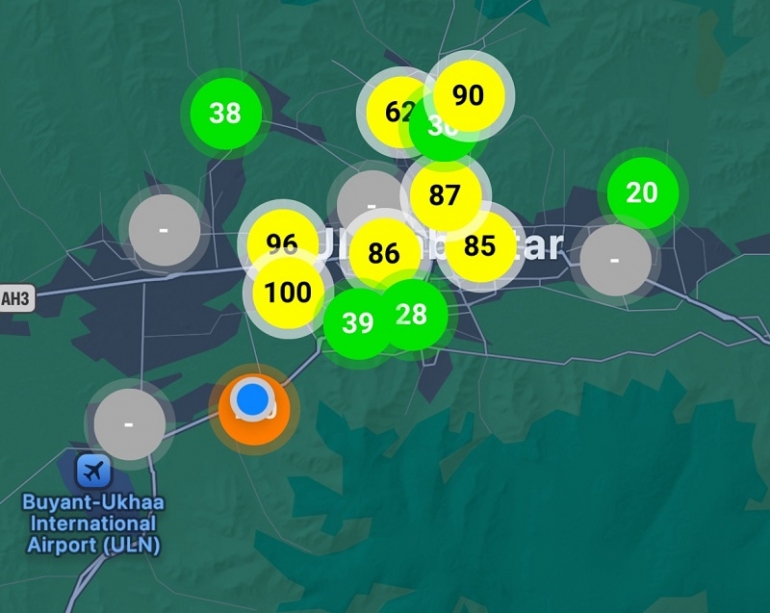The height and width of the screenshot is (613, 770).
Task: Tap the air quality marker with 90
Action: click(x=468, y=95)
